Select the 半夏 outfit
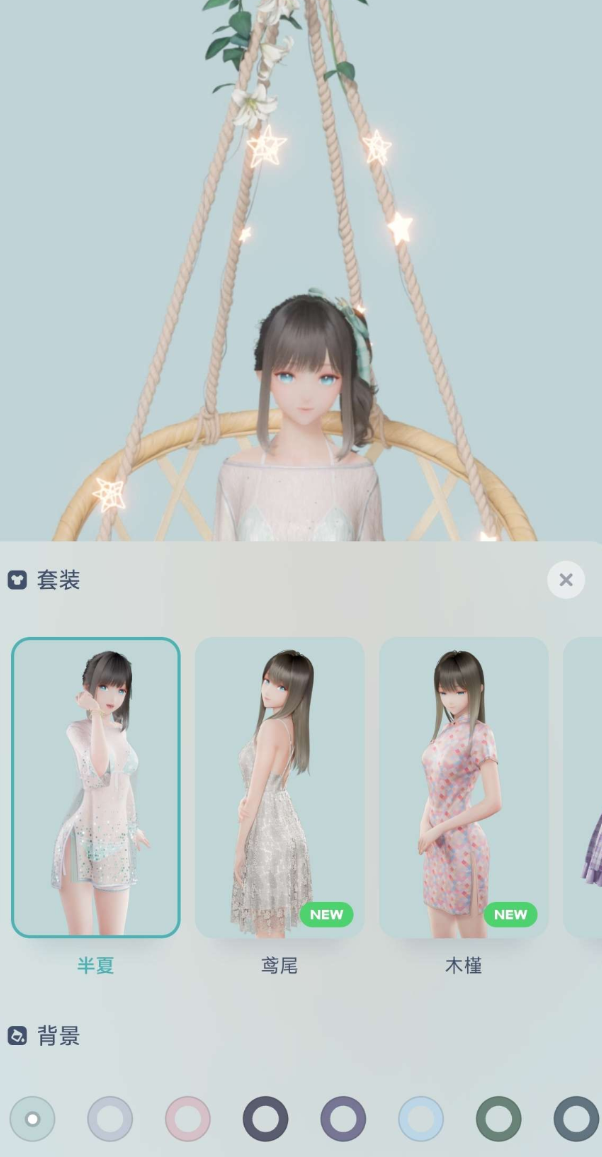602x1157 pixels. 96,787
